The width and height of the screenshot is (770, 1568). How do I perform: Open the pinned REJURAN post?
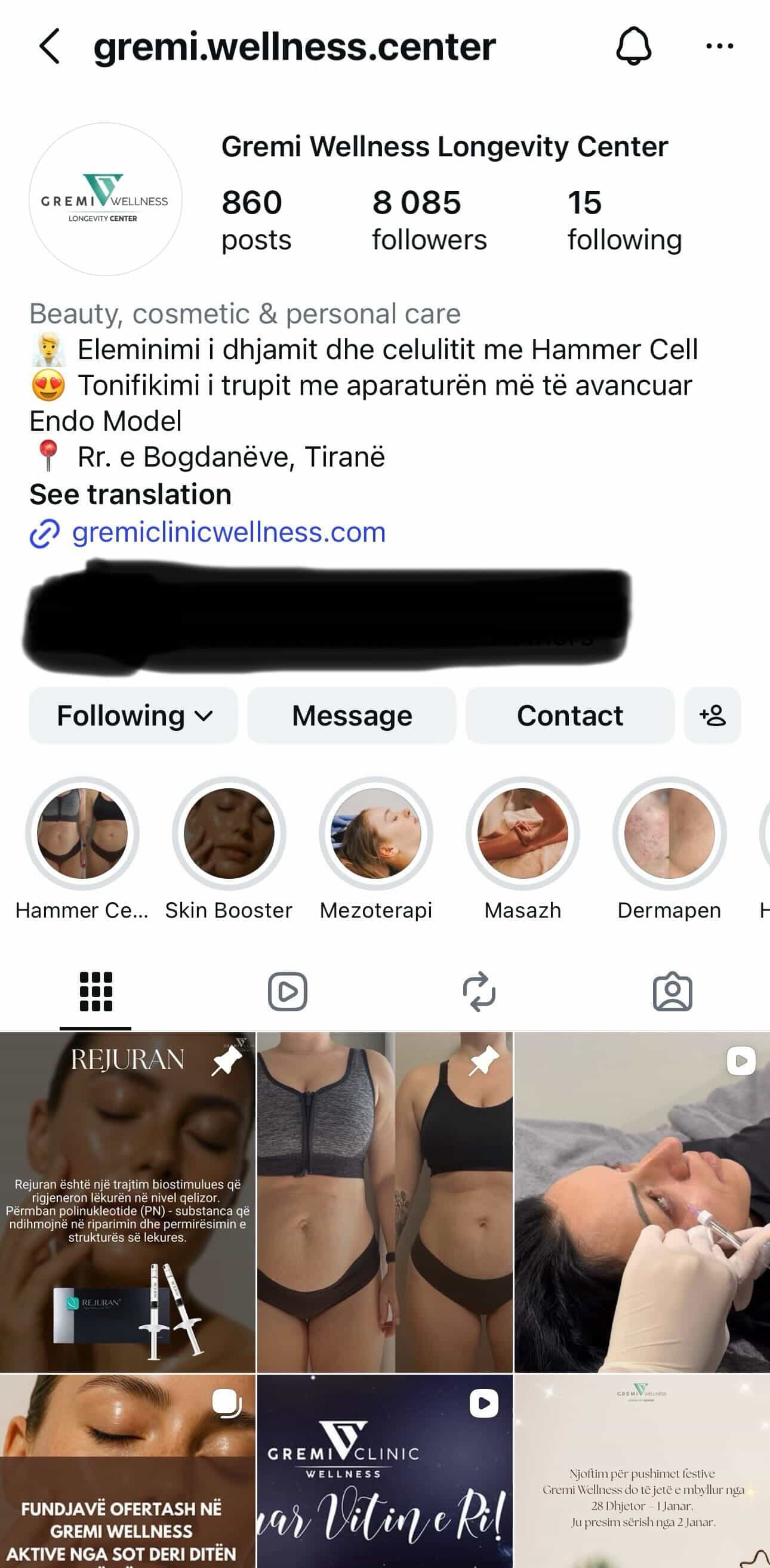(127, 1202)
